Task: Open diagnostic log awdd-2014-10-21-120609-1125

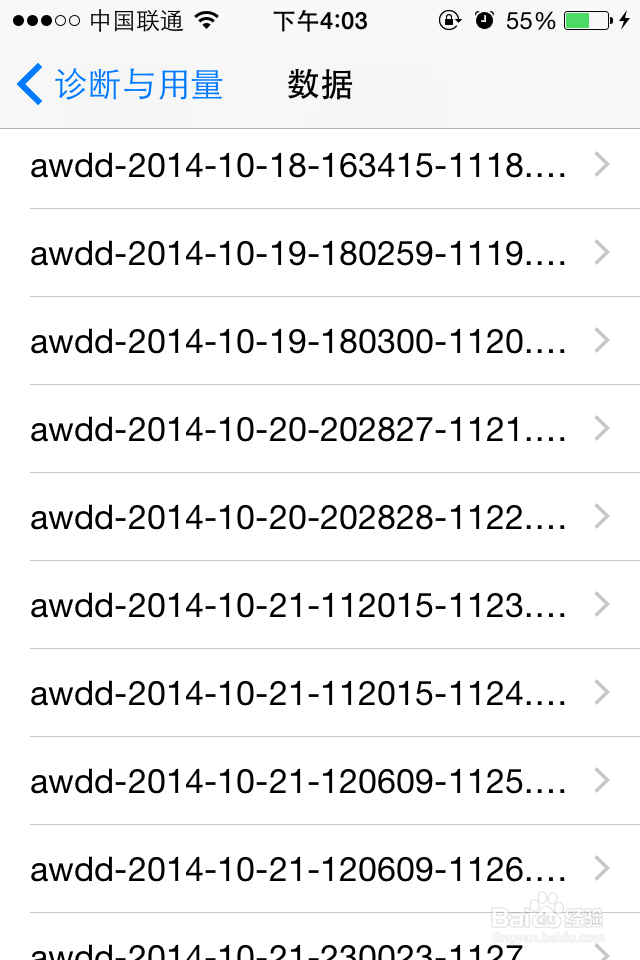Action: [x=300, y=782]
